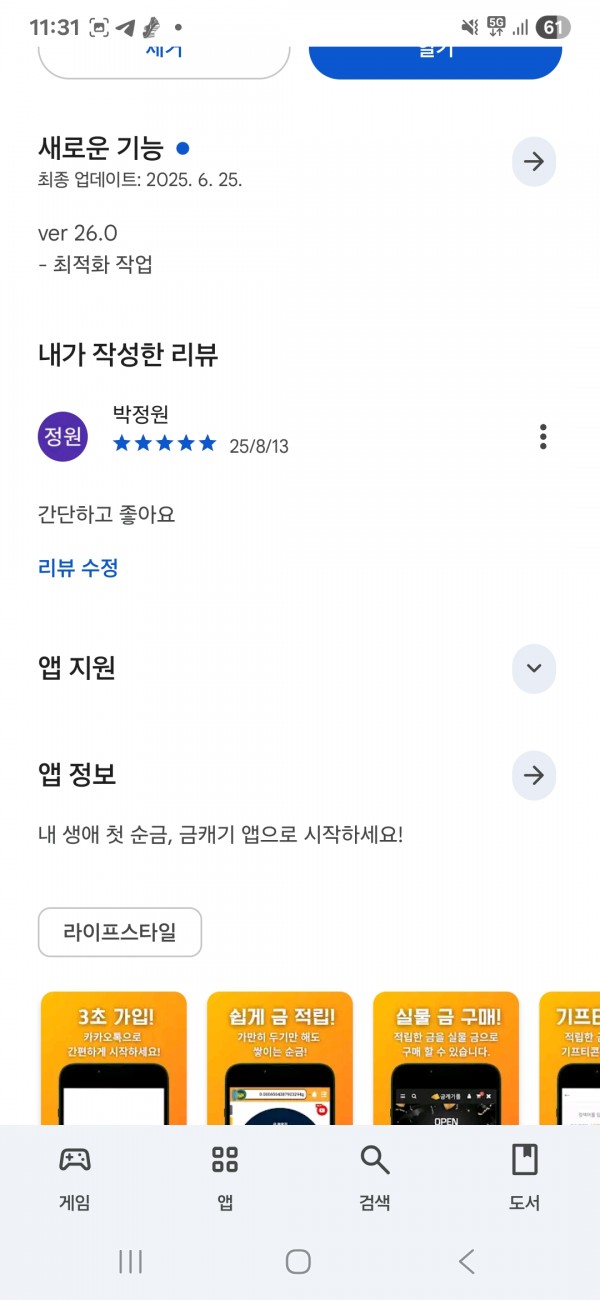Open the 새로운 기능 arrow for update details
The height and width of the screenshot is (1300, 600).
click(534, 161)
